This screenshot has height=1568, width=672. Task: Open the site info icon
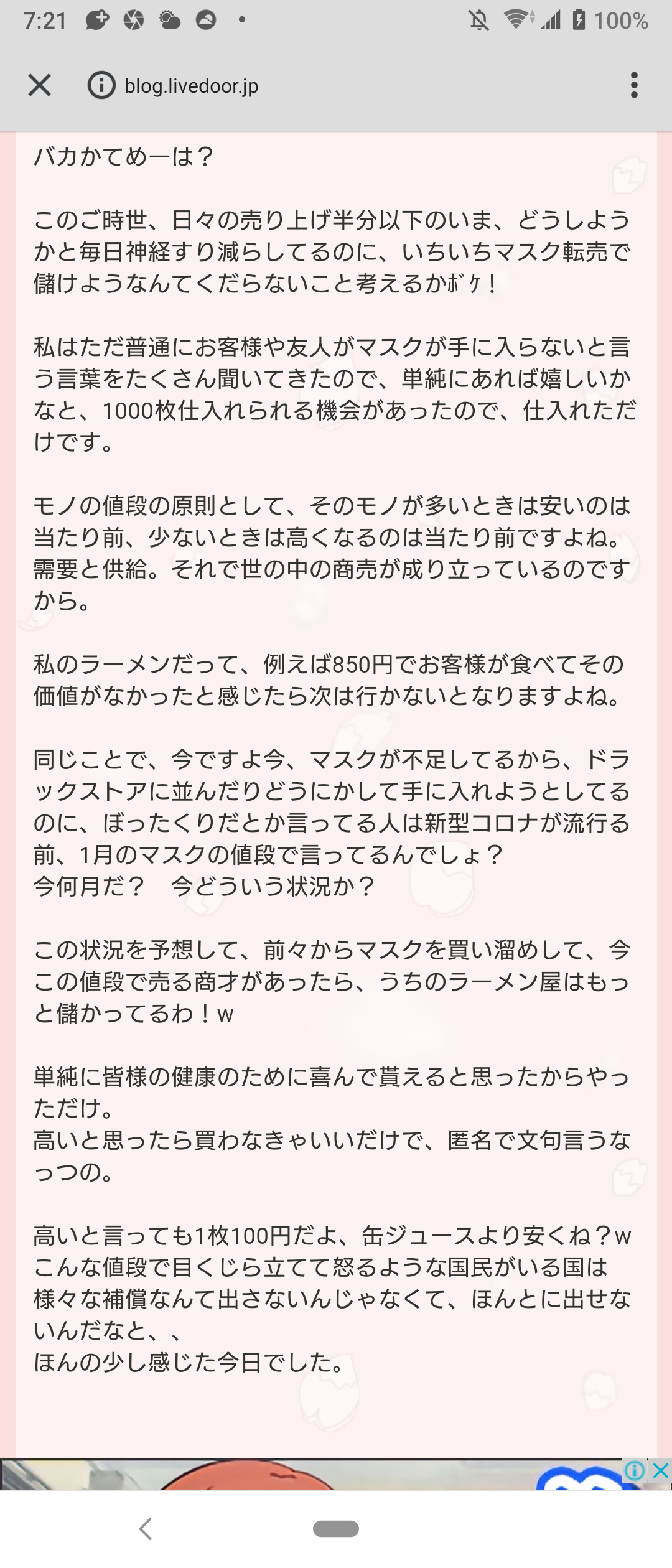(101, 85)
